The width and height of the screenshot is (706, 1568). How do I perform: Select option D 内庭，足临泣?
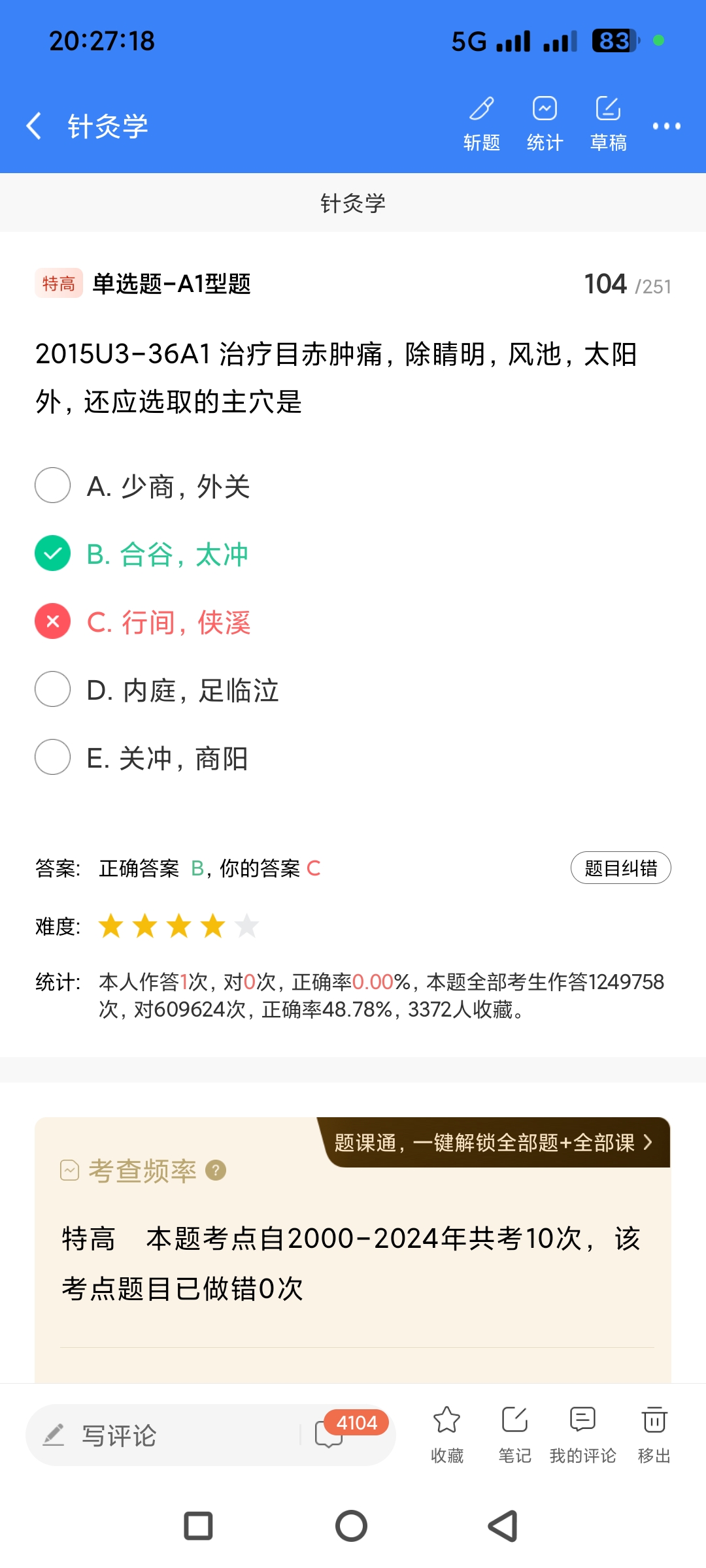pos(53,689)
